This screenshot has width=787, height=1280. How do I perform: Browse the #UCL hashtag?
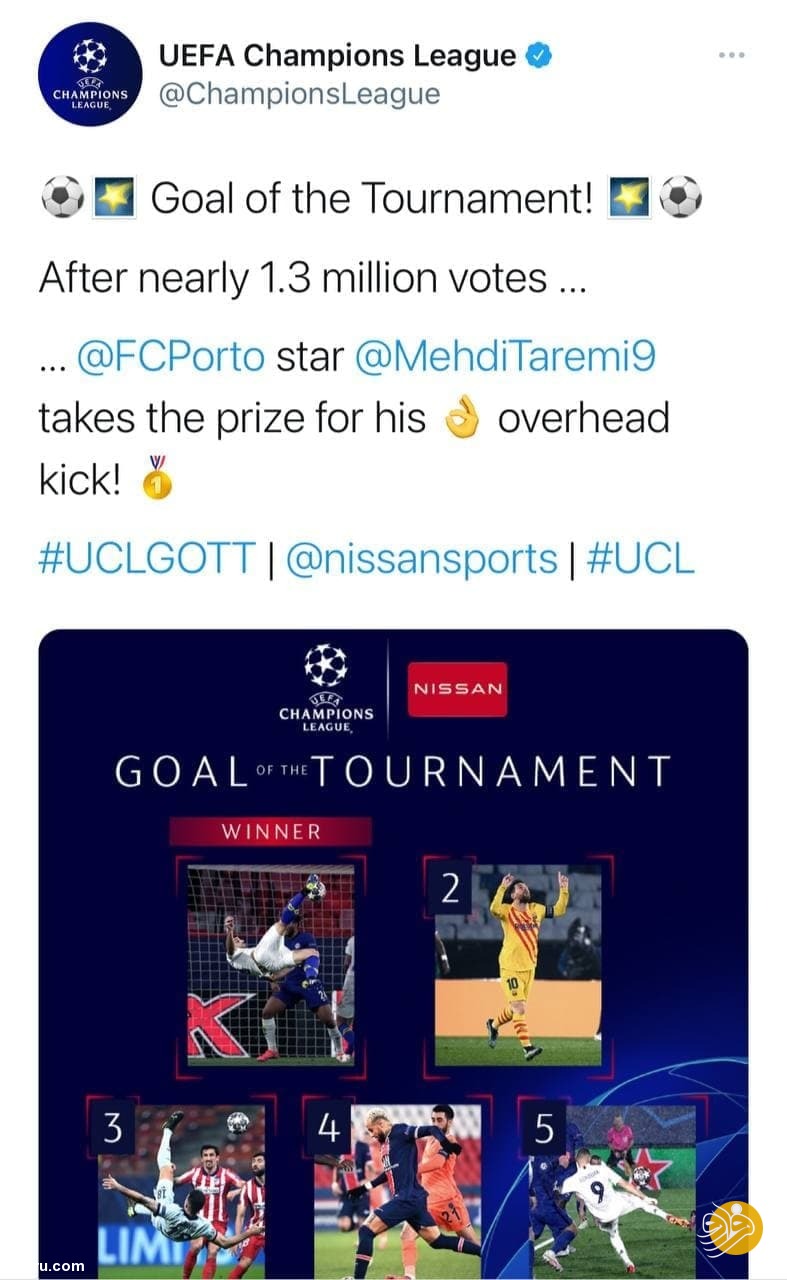coord(640,559)
